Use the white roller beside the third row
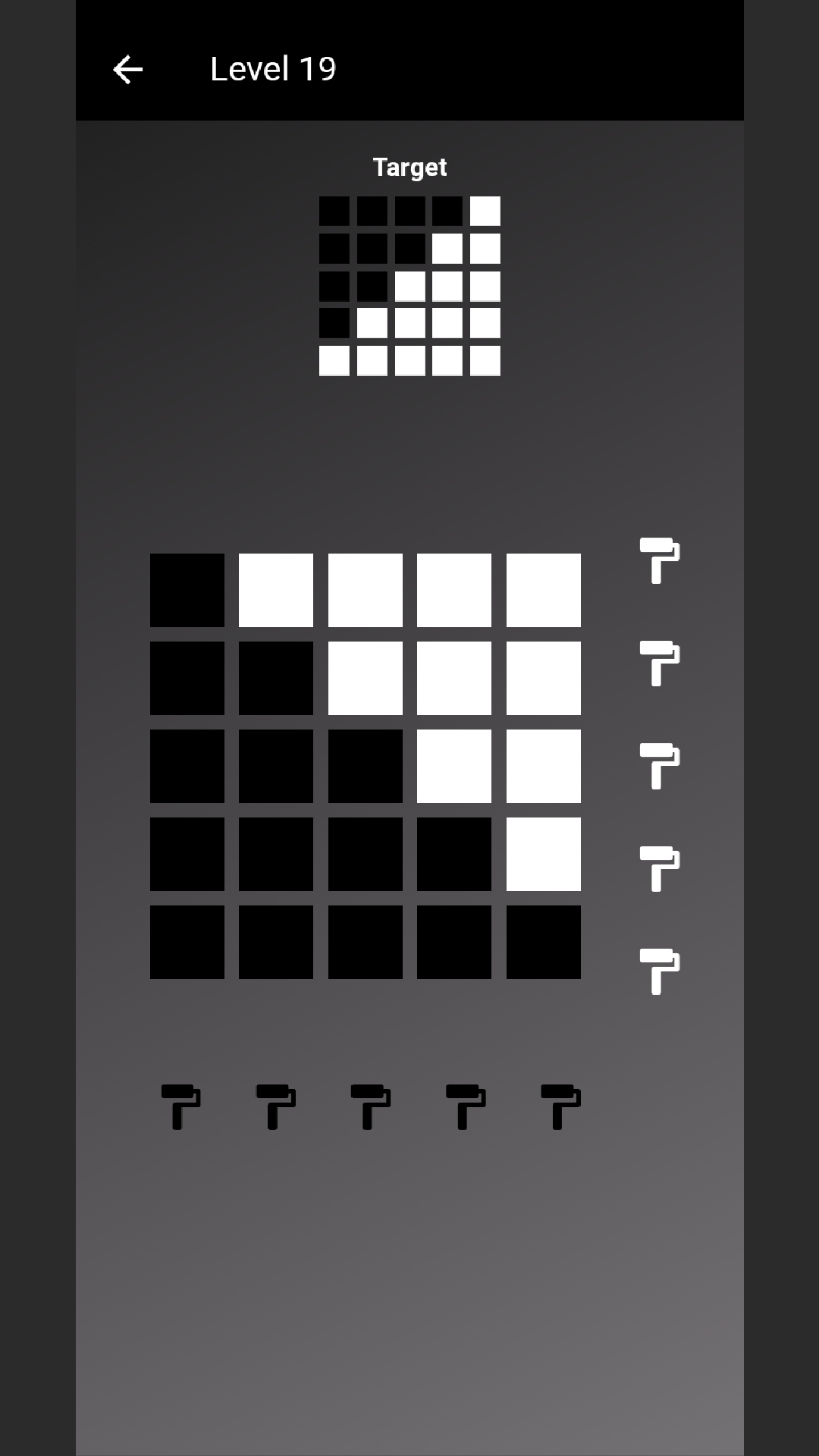The image size is (819, 1456). point(659,766)
